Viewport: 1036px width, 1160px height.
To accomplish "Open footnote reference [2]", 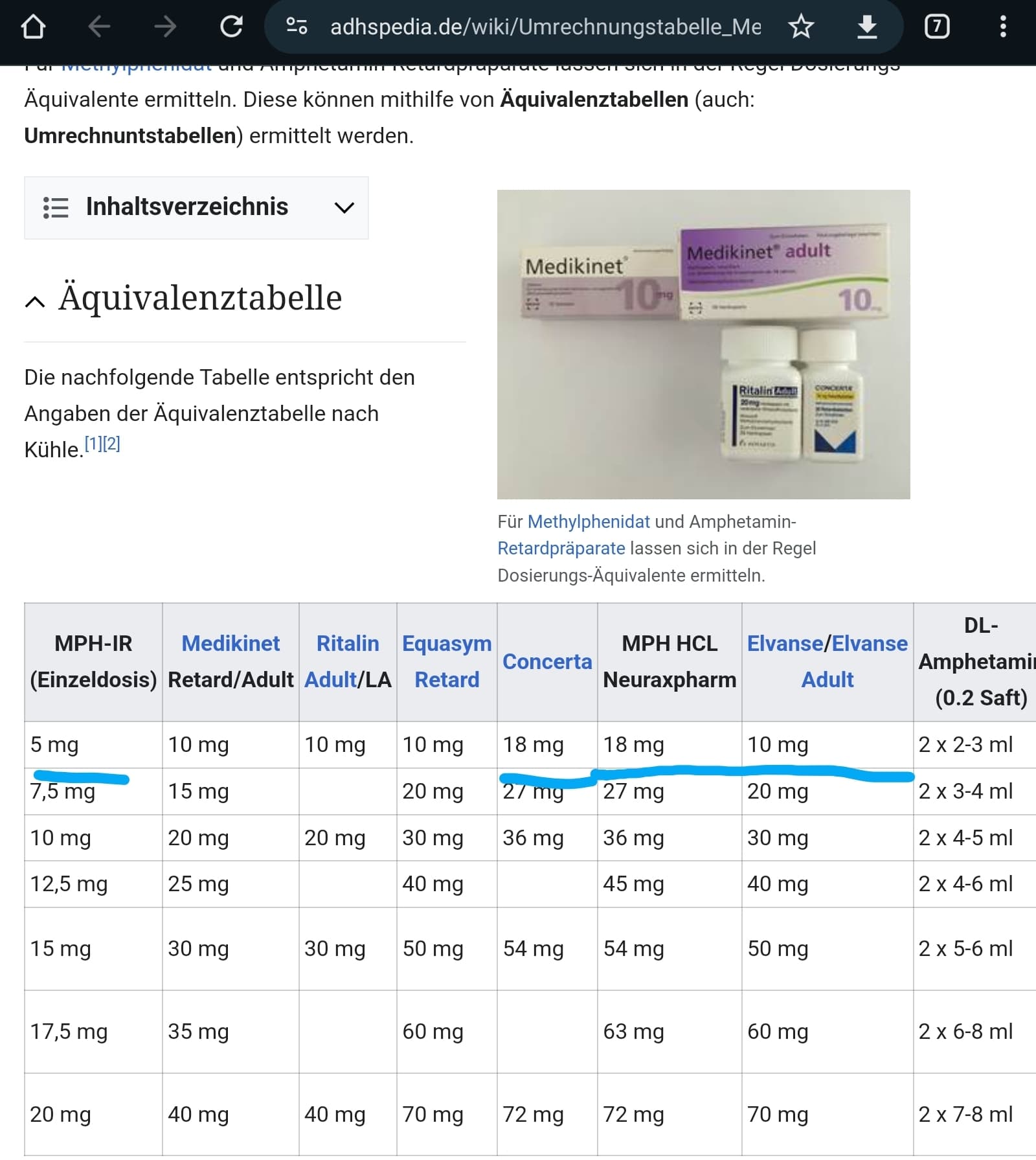I will pos(112,444).
